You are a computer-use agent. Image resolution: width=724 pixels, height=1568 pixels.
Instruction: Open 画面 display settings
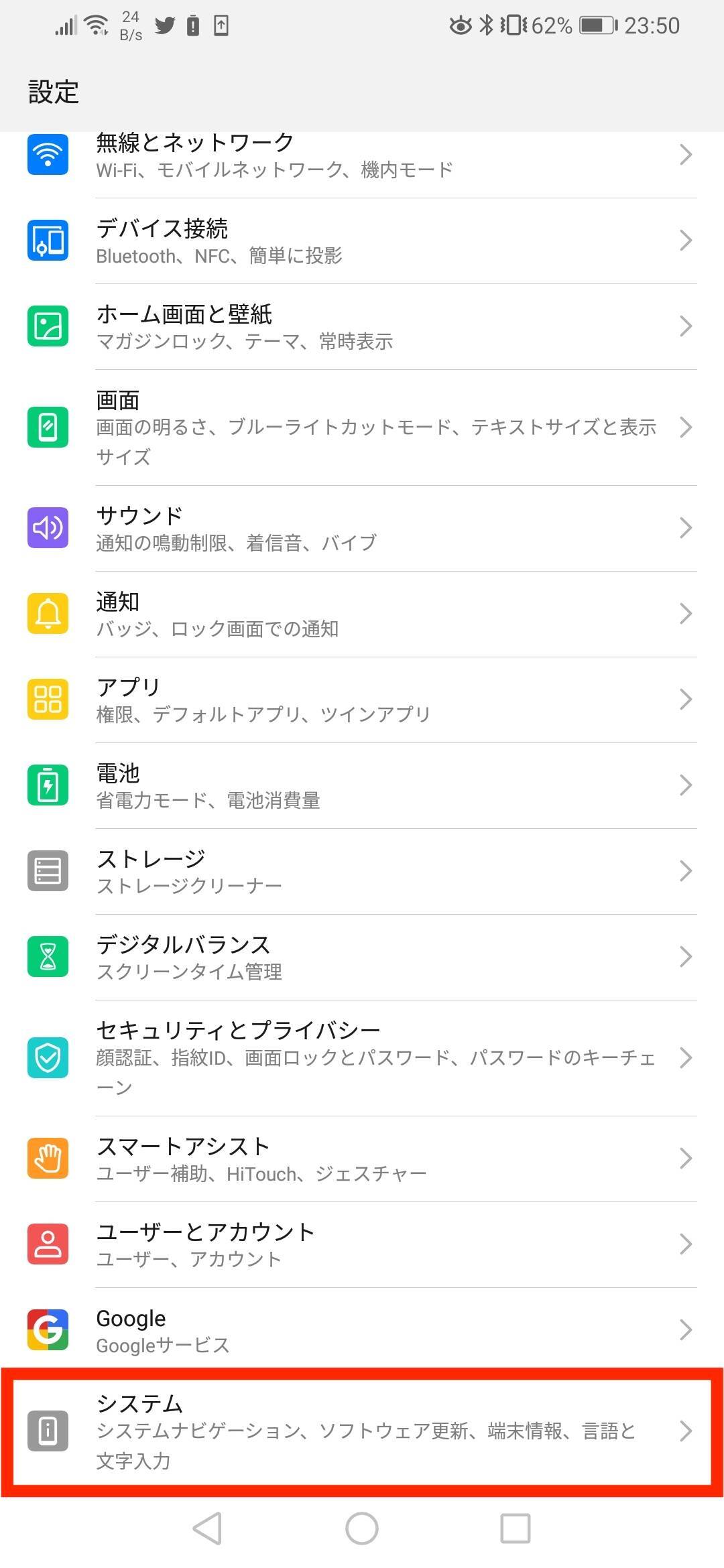coord(362,428)
